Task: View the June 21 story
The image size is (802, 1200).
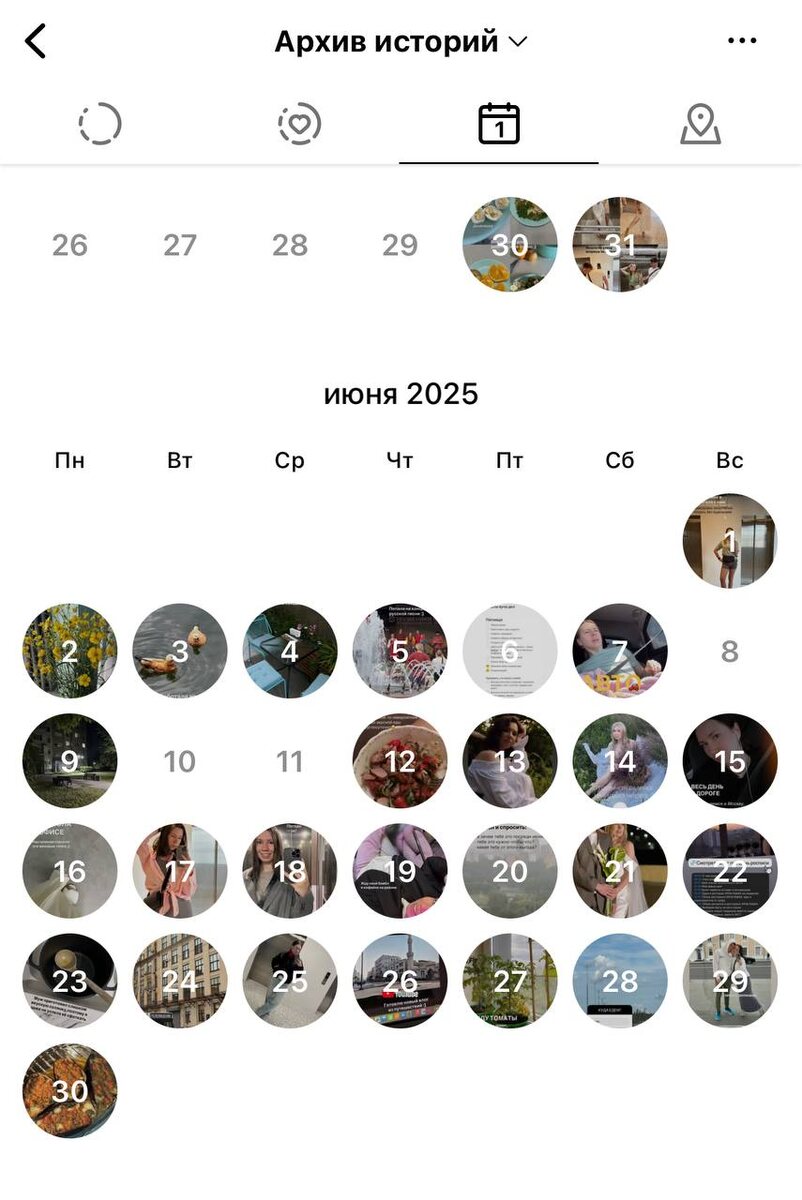Action: coord(620,871)
